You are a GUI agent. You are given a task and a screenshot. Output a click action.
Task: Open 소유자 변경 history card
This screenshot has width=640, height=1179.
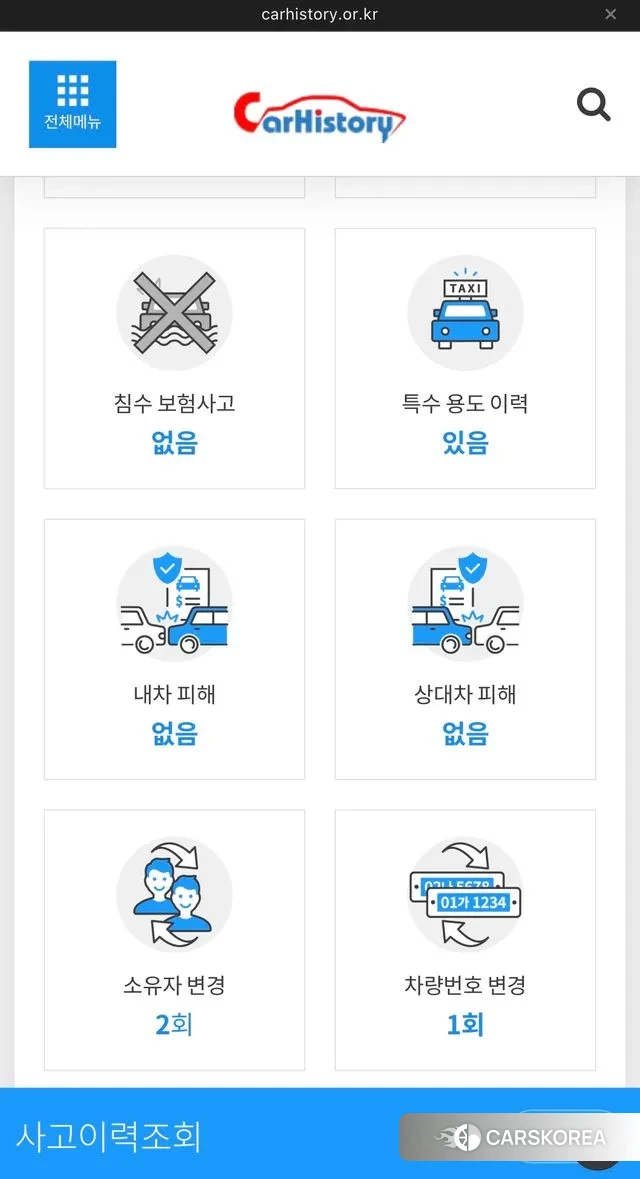coord(174,940)
